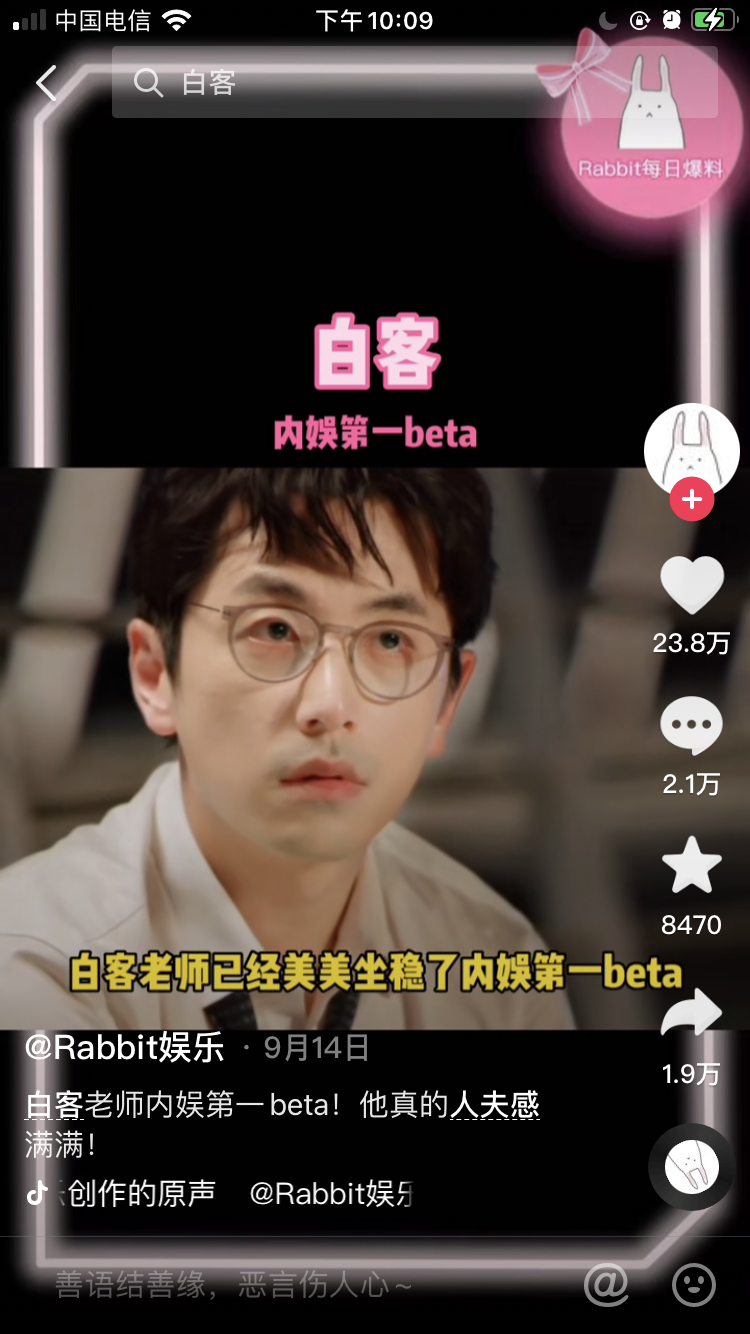The width and height of the screenshot is (750, 1334).
Task: Go back using the top-left arrow
Action: 46,83
